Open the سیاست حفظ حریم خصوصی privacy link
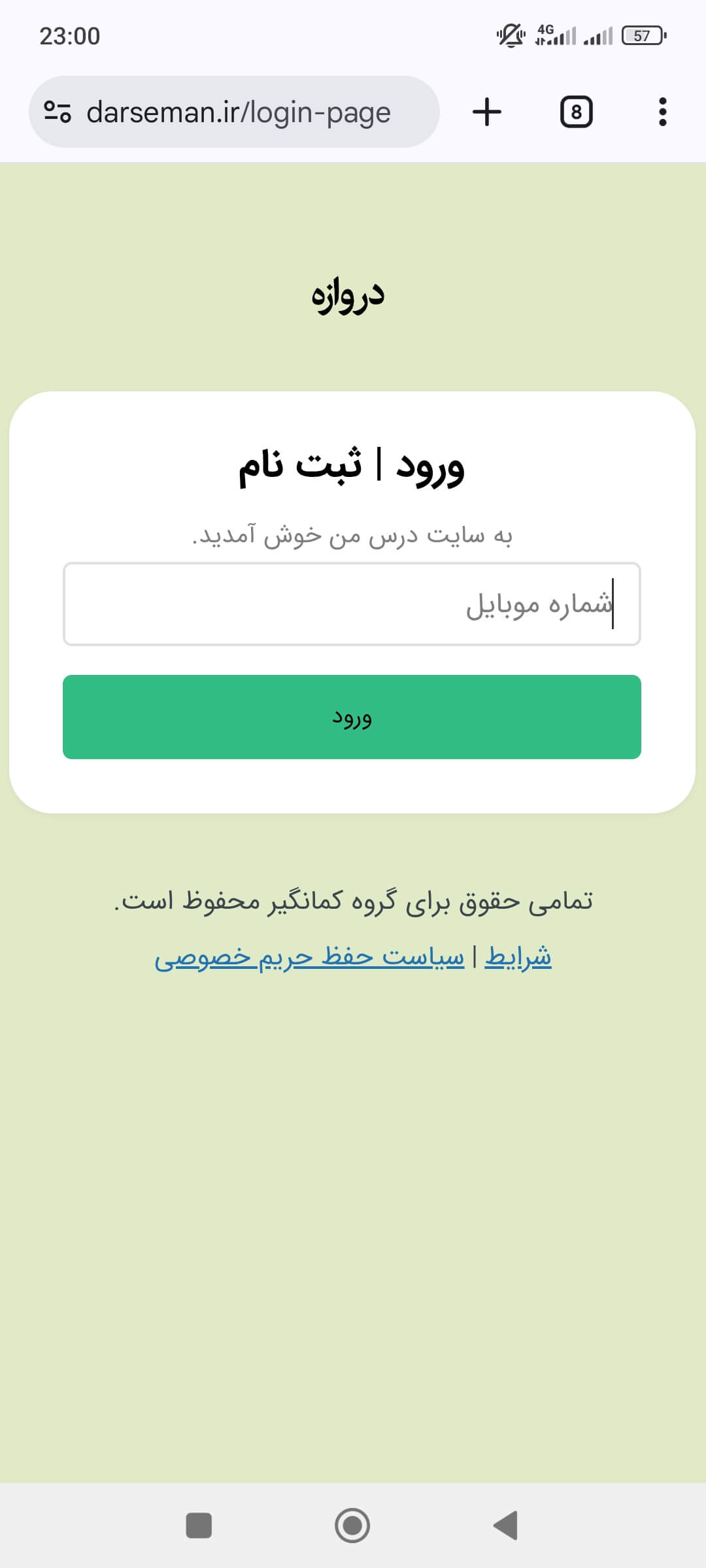 (309, 957)
